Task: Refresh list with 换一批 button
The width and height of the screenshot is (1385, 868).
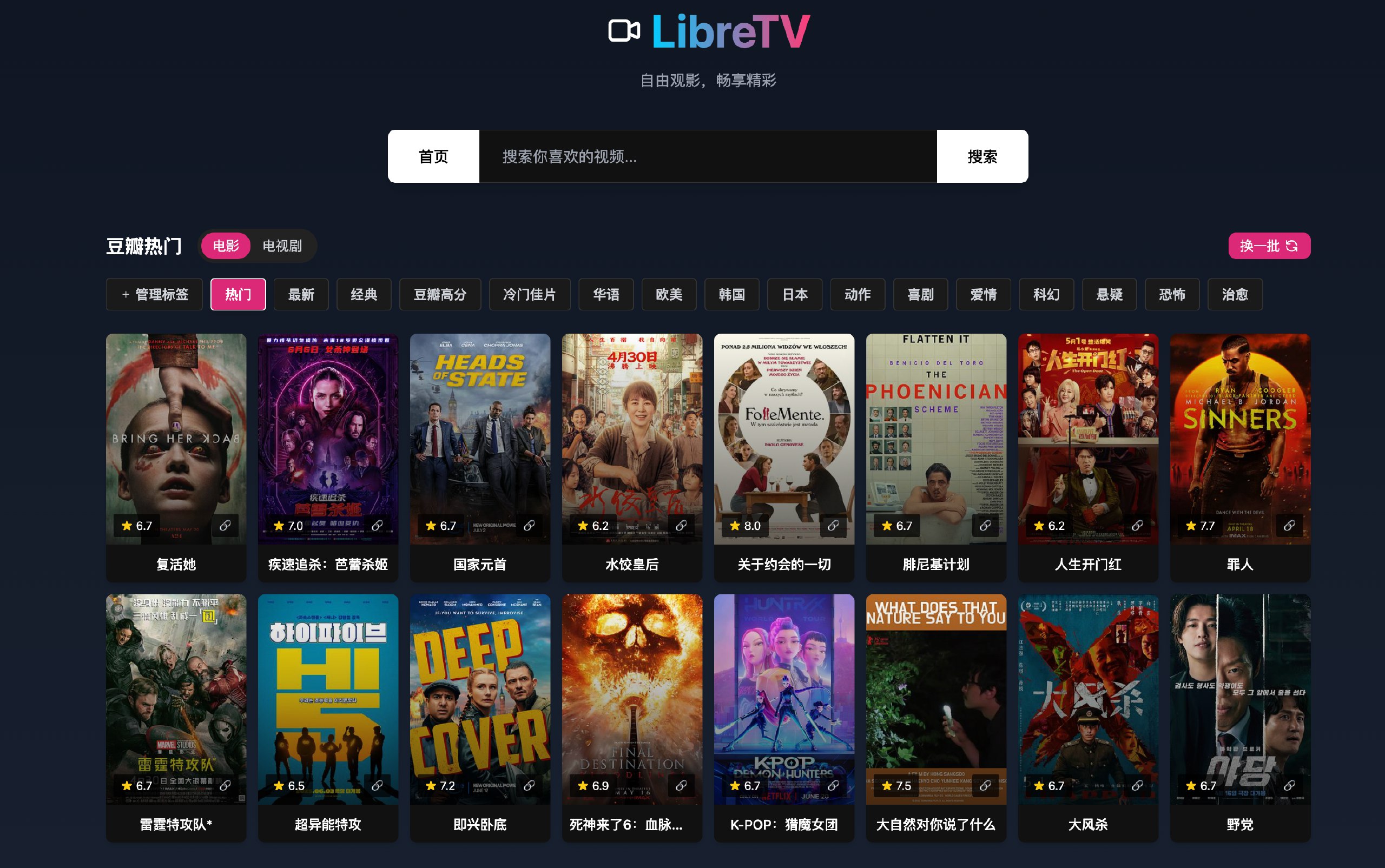Action: pyautogui.click(x=1269, y=246)
